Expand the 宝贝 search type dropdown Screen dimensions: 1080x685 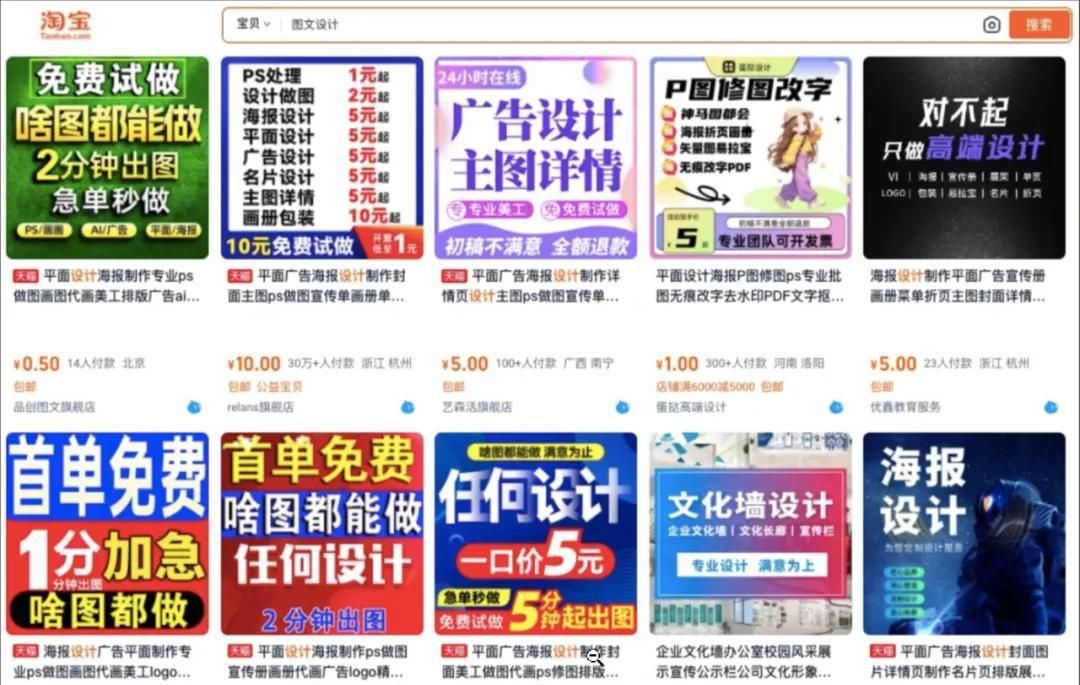point(253,24)
